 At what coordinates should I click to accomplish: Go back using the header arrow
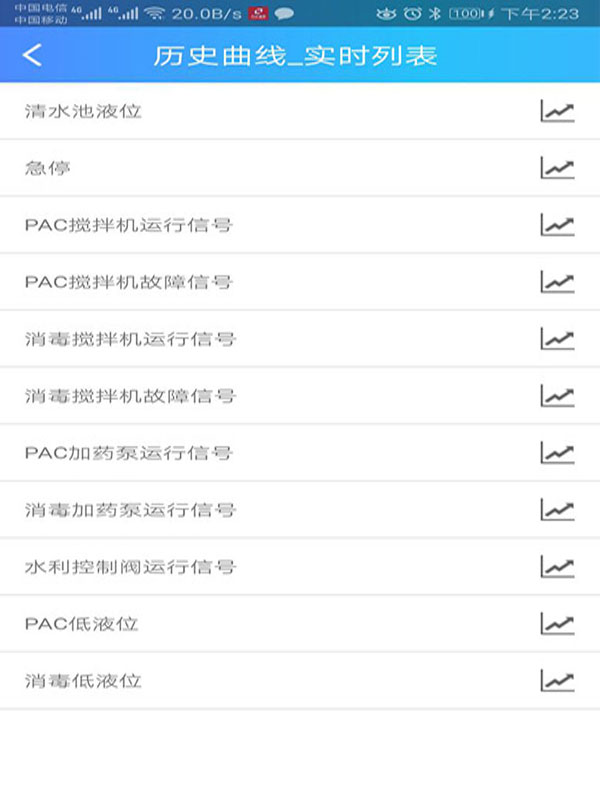[33, 55]
